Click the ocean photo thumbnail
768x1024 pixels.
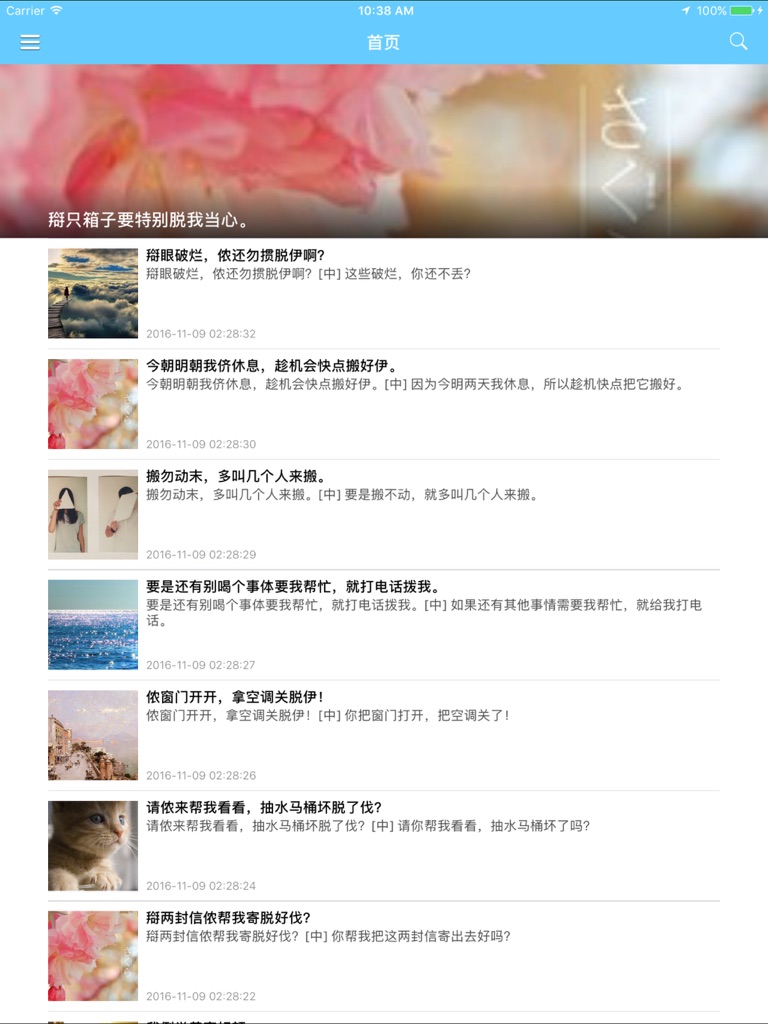(93, 624)
